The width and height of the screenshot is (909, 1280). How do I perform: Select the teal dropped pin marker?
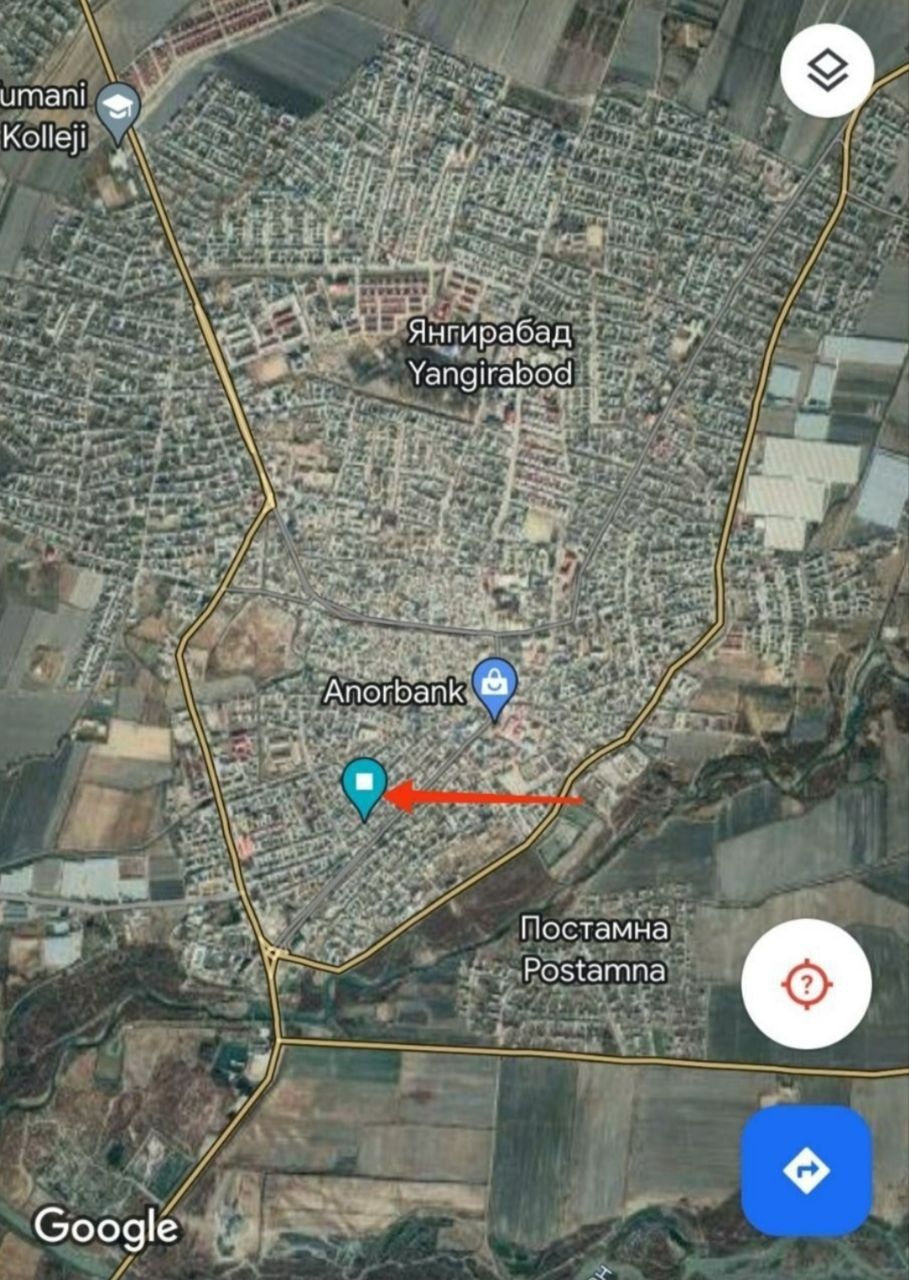point(364,785)
